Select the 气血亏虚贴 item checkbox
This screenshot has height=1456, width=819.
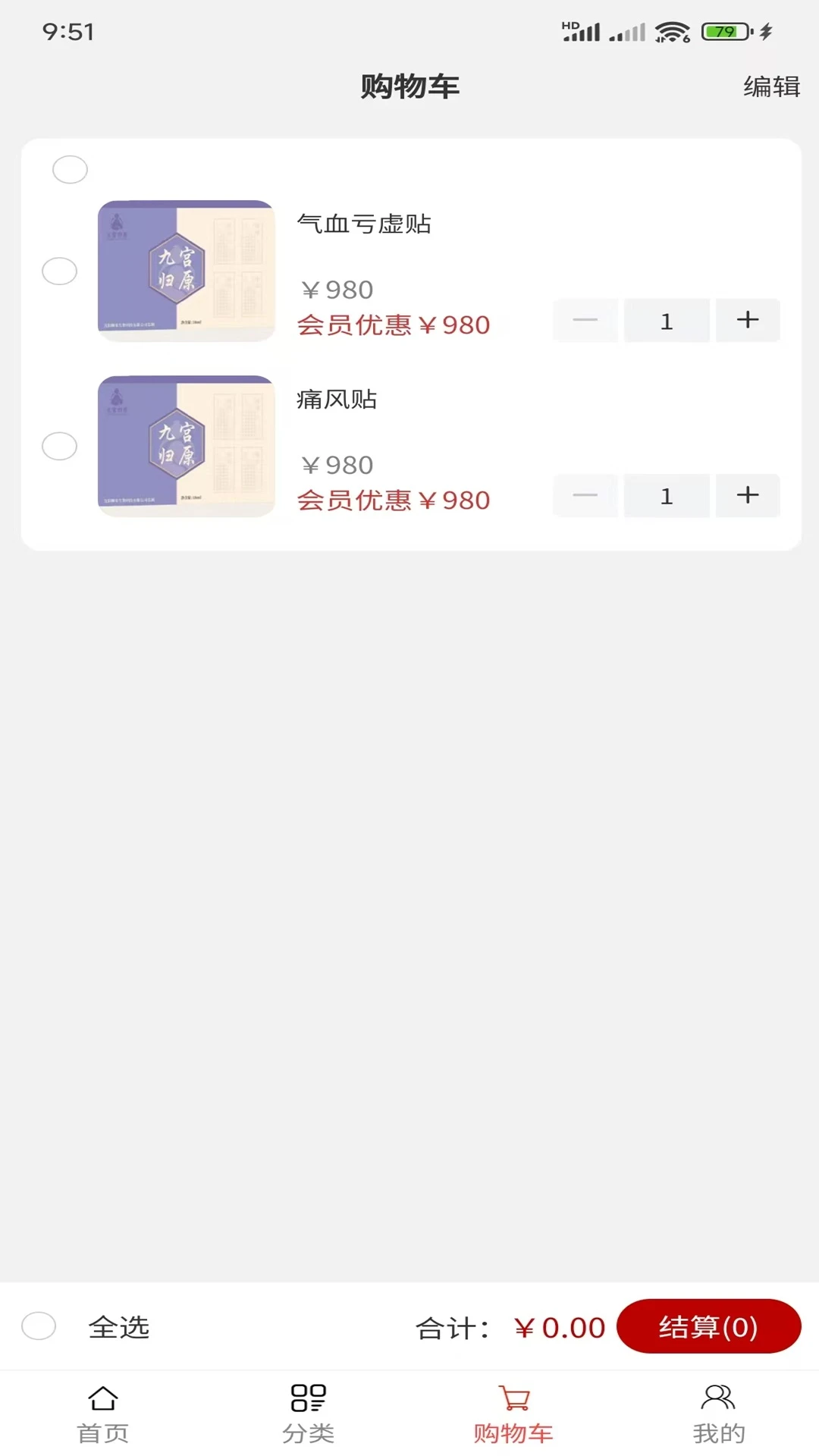pos(59,271)
